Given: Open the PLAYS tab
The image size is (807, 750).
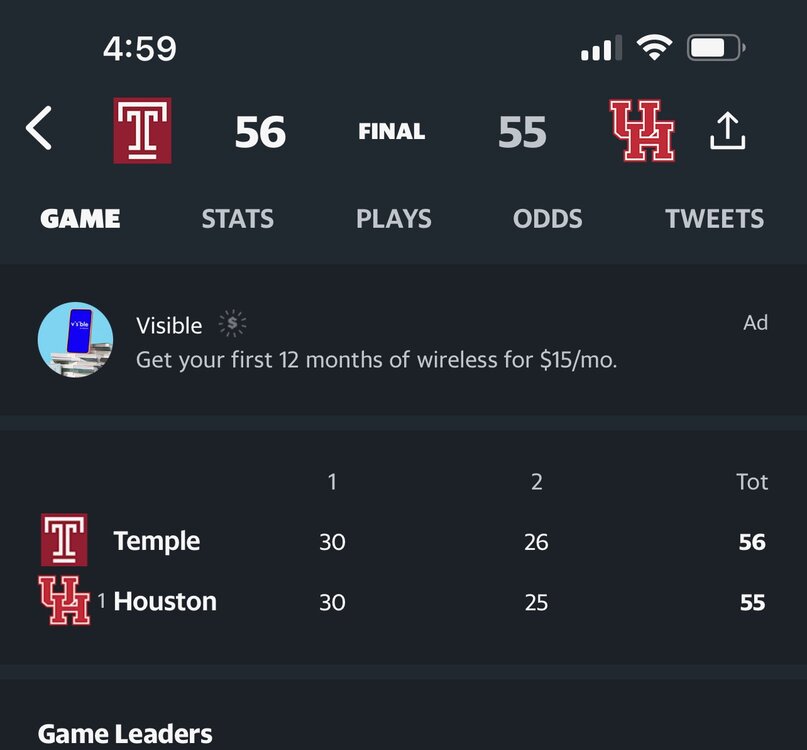Looking at the screenshot, I should (x=394, y=219).
